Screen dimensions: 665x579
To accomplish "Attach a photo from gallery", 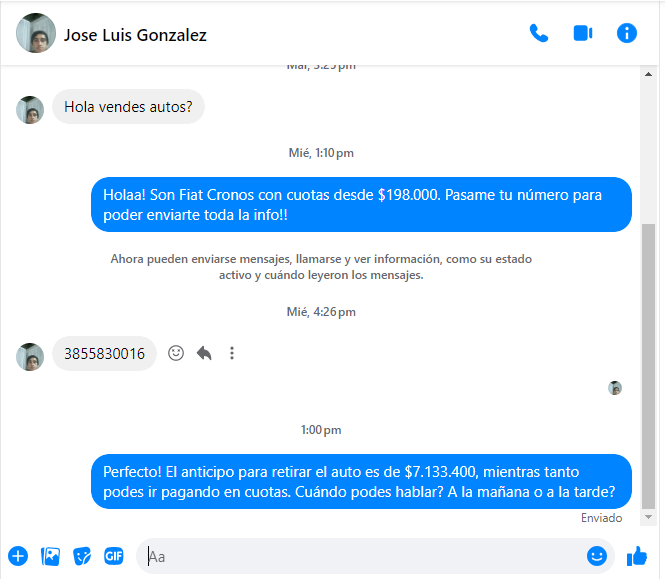I will (50, 556).
